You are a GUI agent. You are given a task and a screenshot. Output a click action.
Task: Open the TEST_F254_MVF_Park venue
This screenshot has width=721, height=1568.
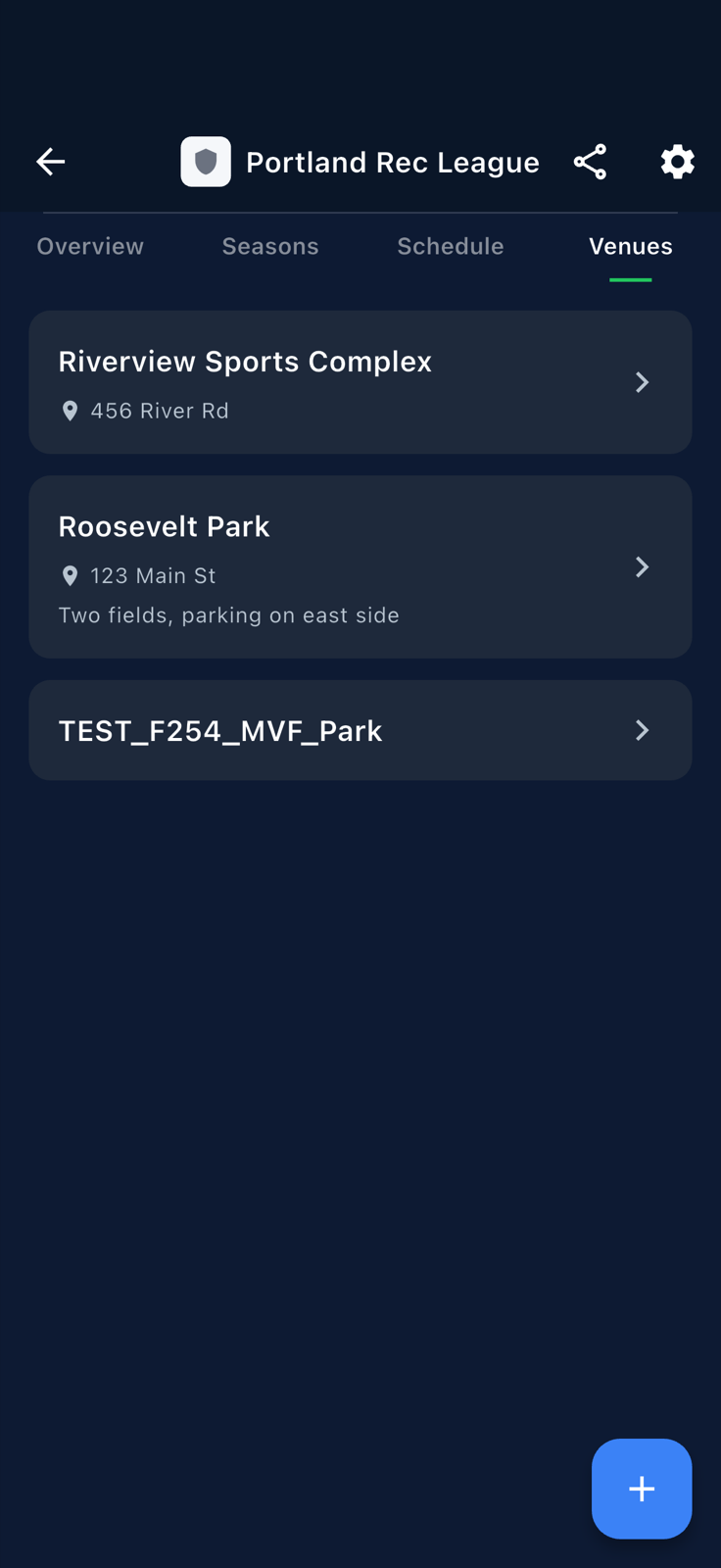point(360,730)
